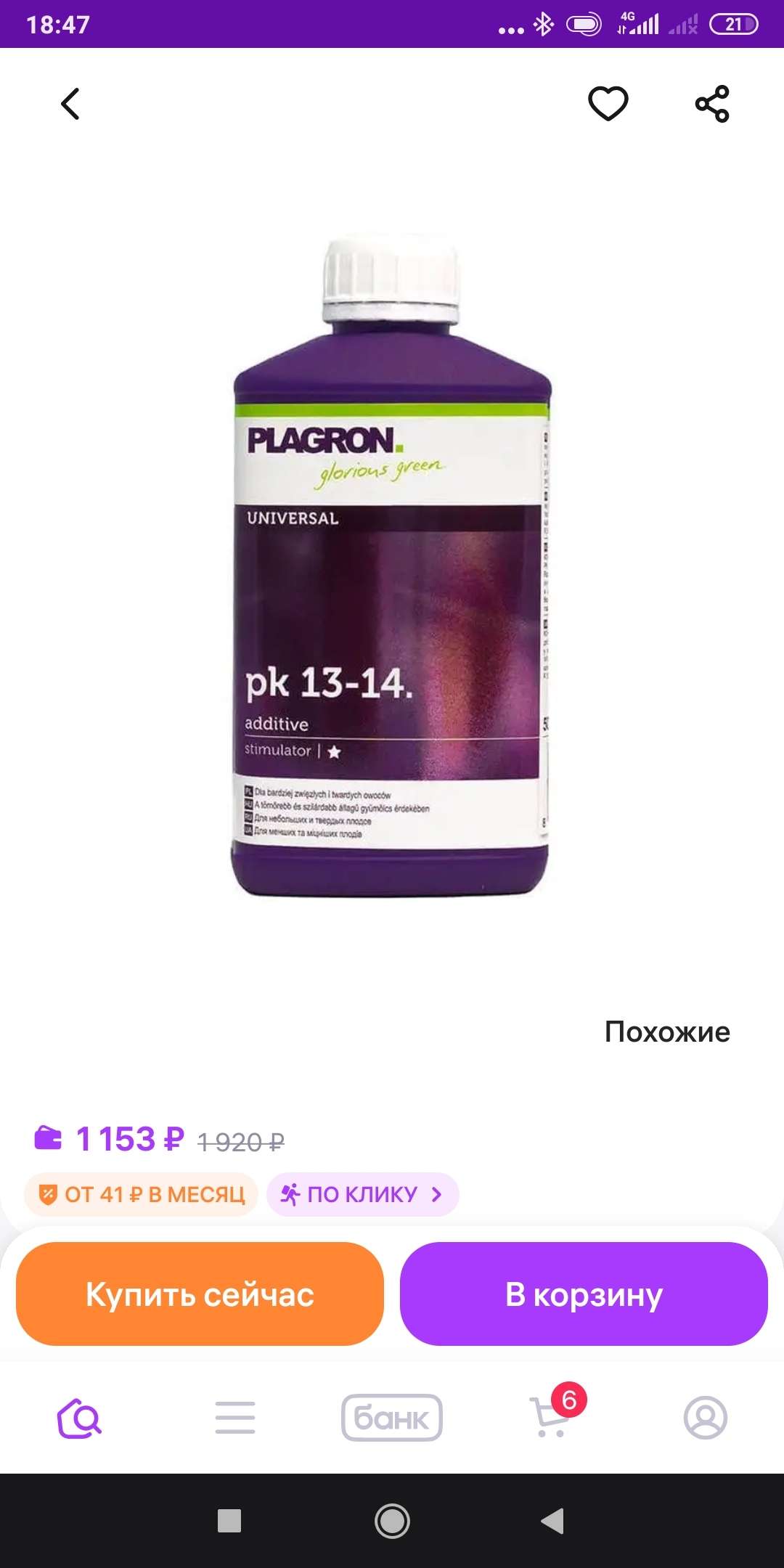Add the product to favorites with the heart
The height and width of the screenshot is (1568, 784).
click(608, 103)
